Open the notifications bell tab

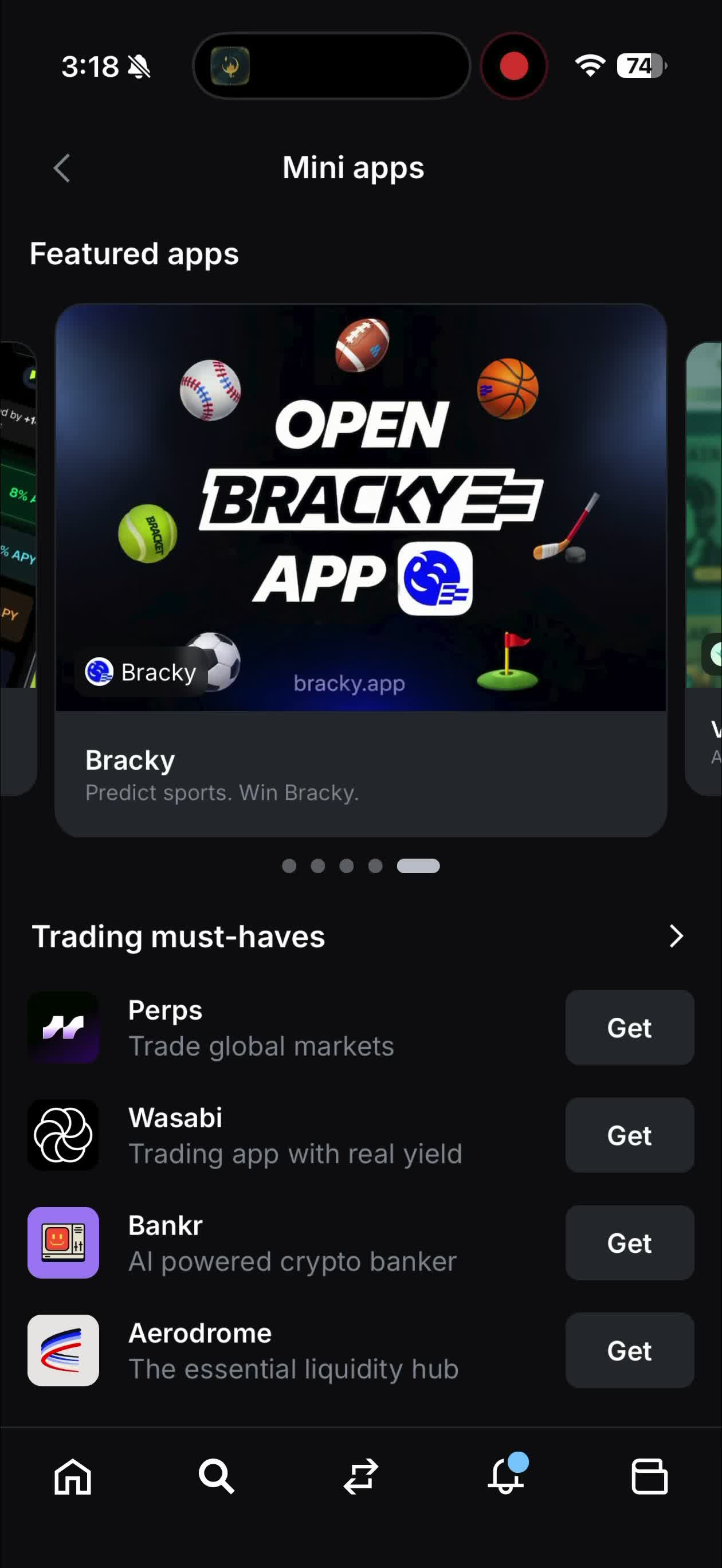tap(505, 1476)
